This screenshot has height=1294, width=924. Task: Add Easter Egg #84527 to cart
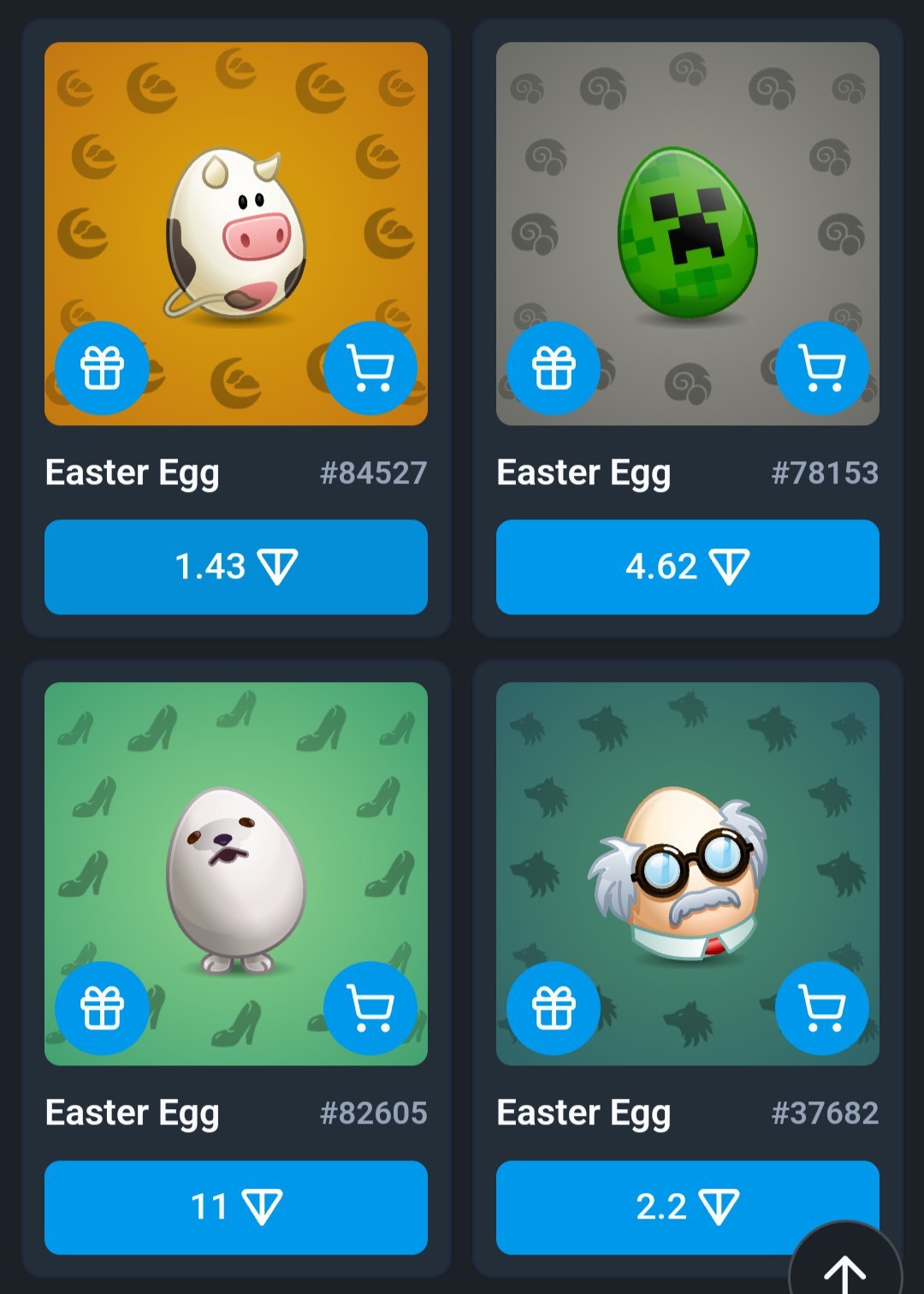click(x=370, y=368)
